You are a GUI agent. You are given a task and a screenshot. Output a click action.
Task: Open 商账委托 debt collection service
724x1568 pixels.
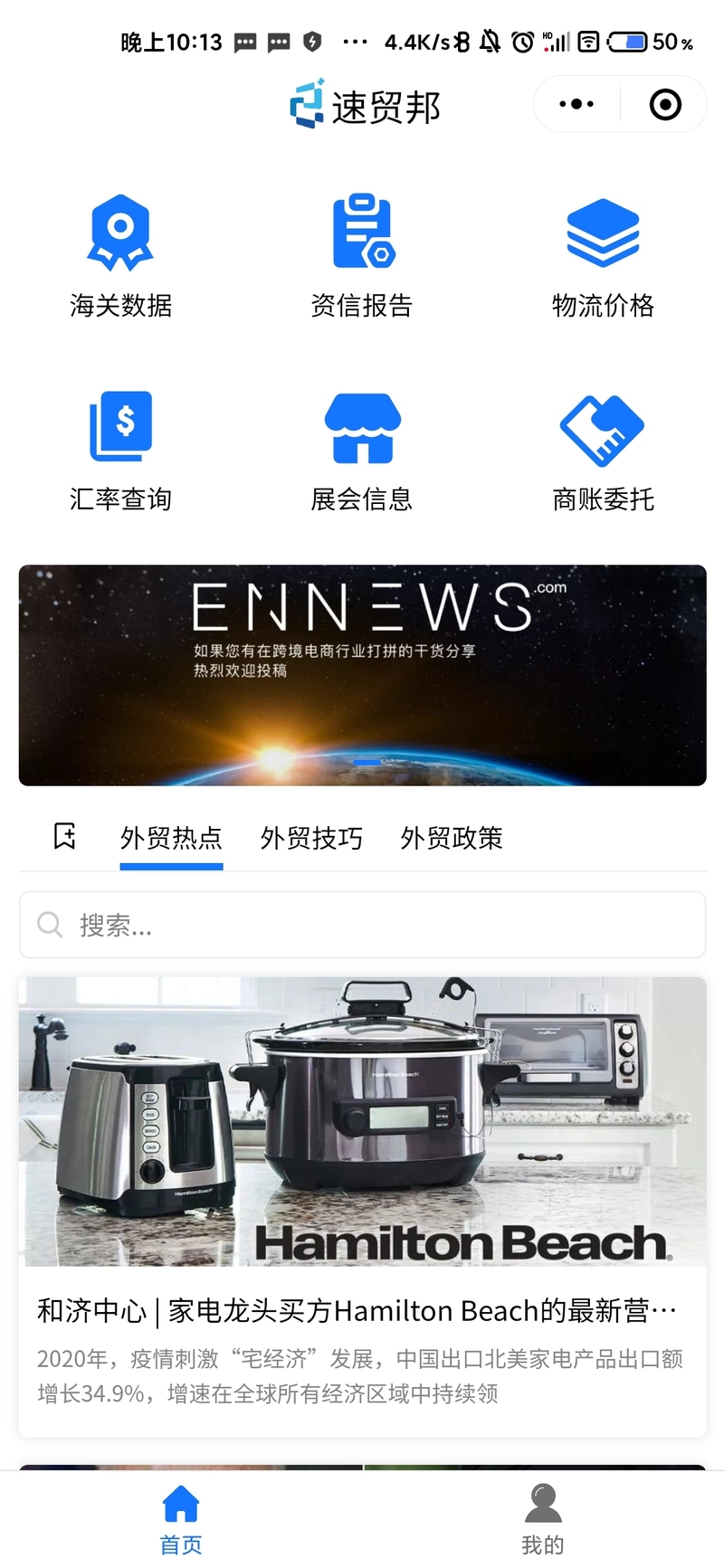603,450
